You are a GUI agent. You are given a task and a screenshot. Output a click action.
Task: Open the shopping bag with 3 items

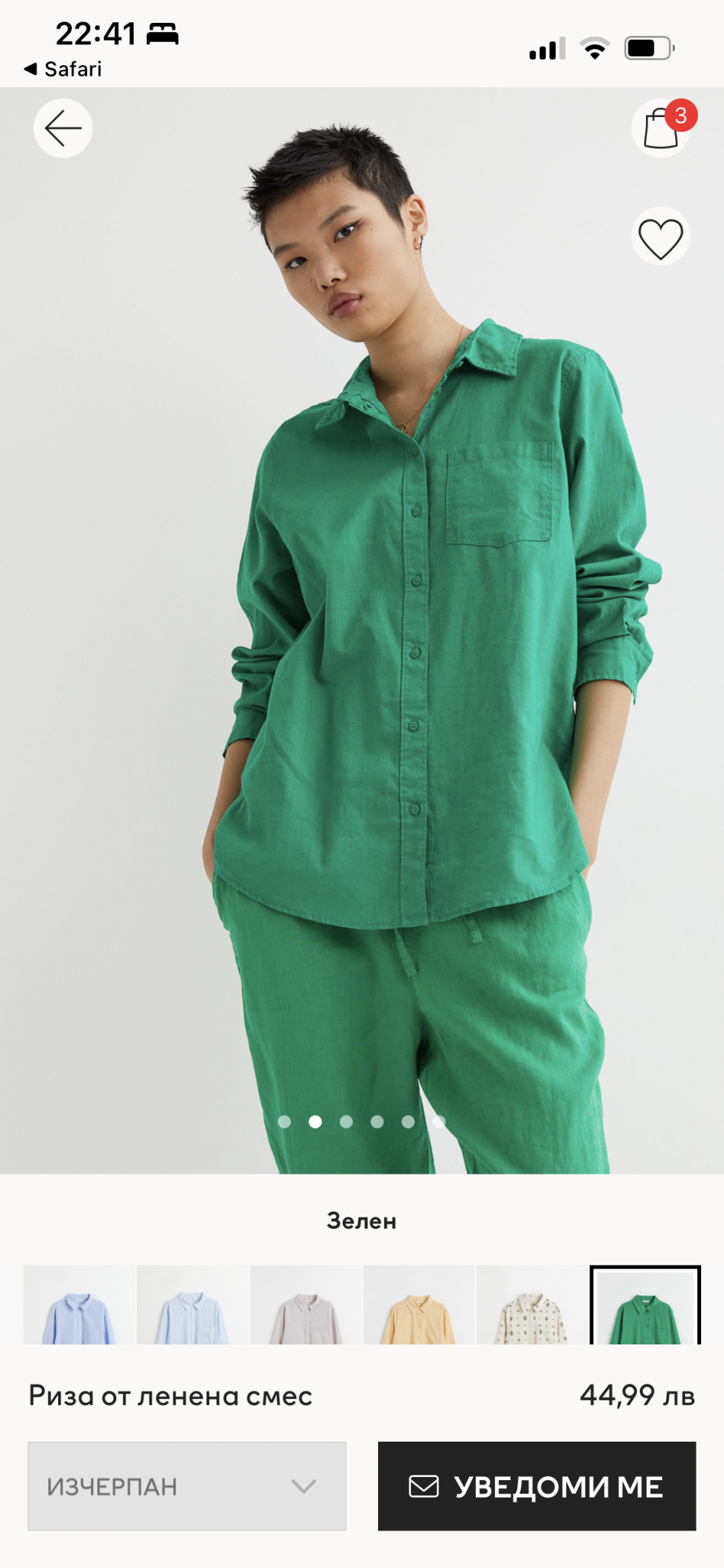point(660,128)
